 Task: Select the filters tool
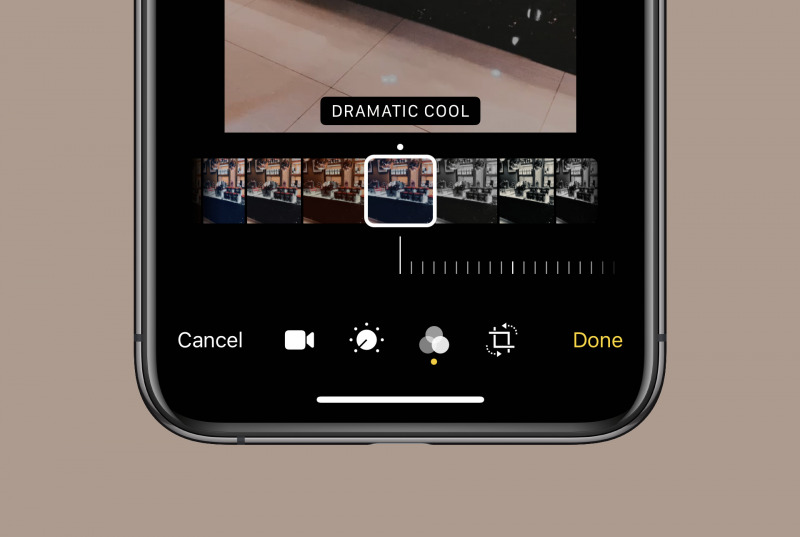(x=433, y=341)
